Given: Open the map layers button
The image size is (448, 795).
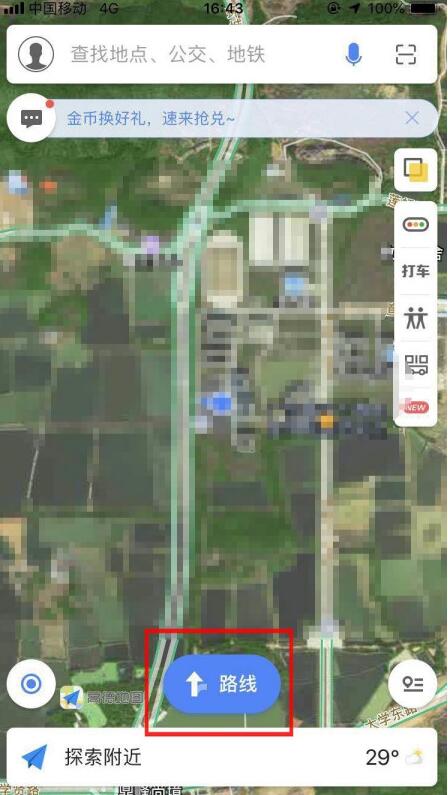Looking at the screenshot, I should click(416, 170).
